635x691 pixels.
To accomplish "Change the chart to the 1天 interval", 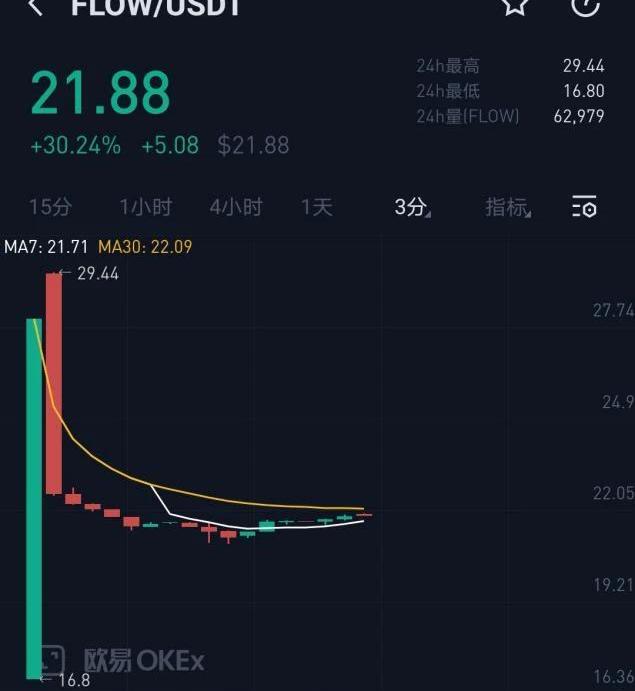I will pos(316,207).
